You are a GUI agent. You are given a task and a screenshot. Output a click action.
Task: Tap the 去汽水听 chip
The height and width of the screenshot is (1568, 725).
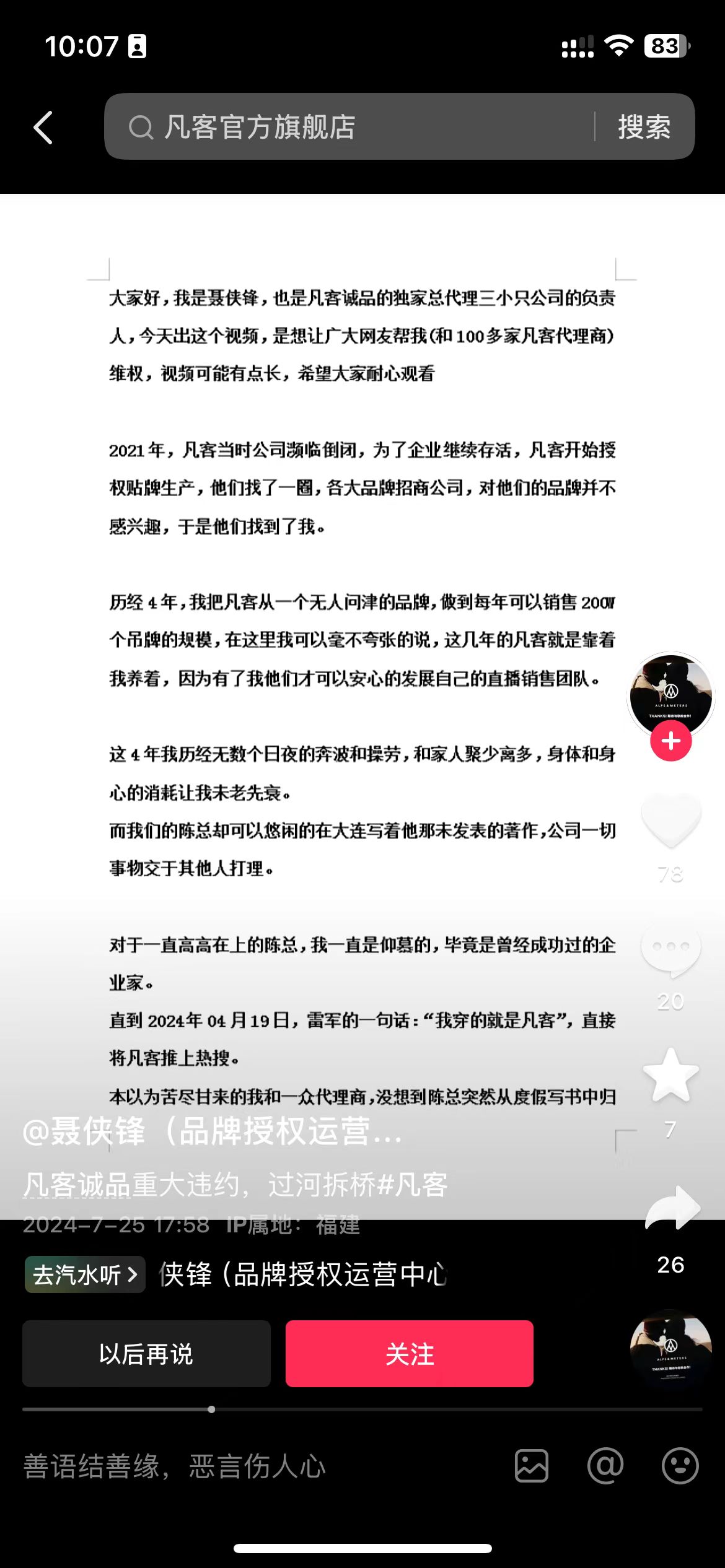tap(85, 1274)
